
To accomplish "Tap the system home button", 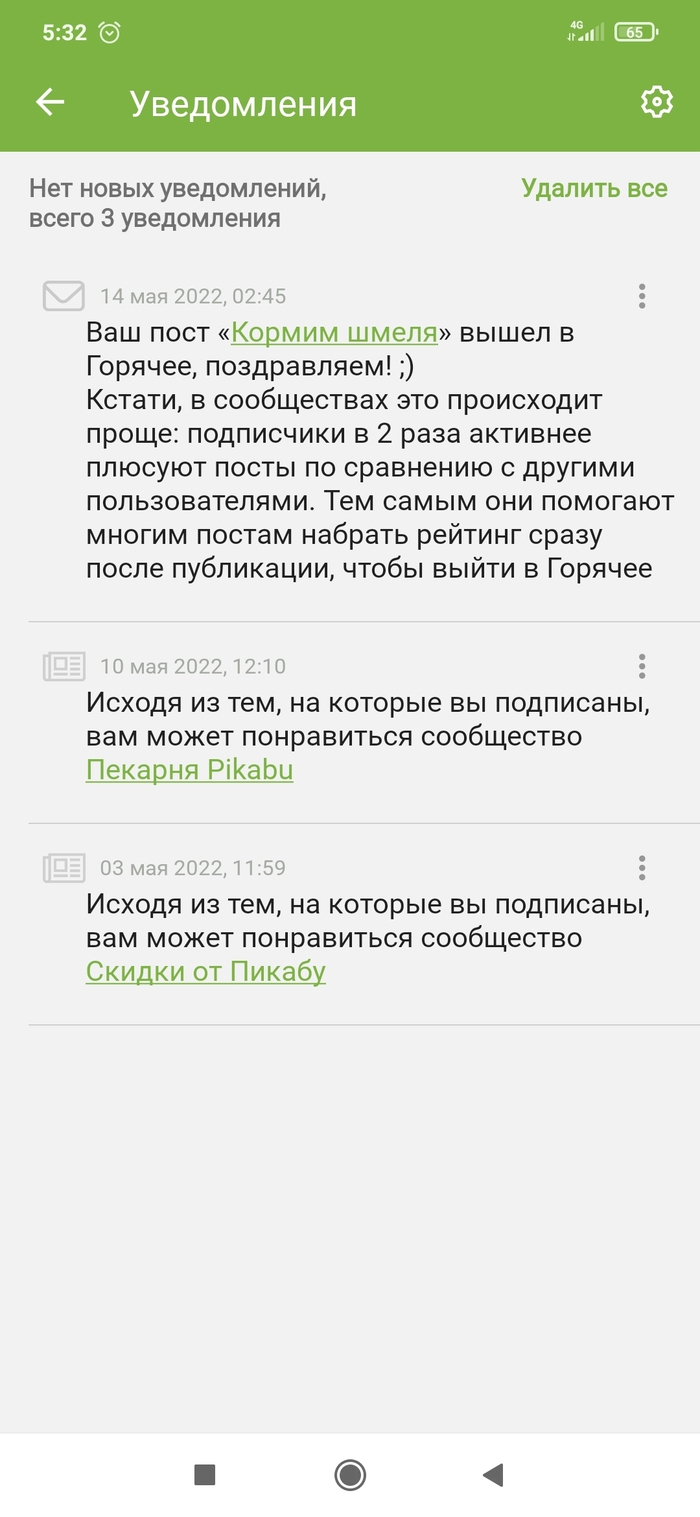I will coord(350,1475).
